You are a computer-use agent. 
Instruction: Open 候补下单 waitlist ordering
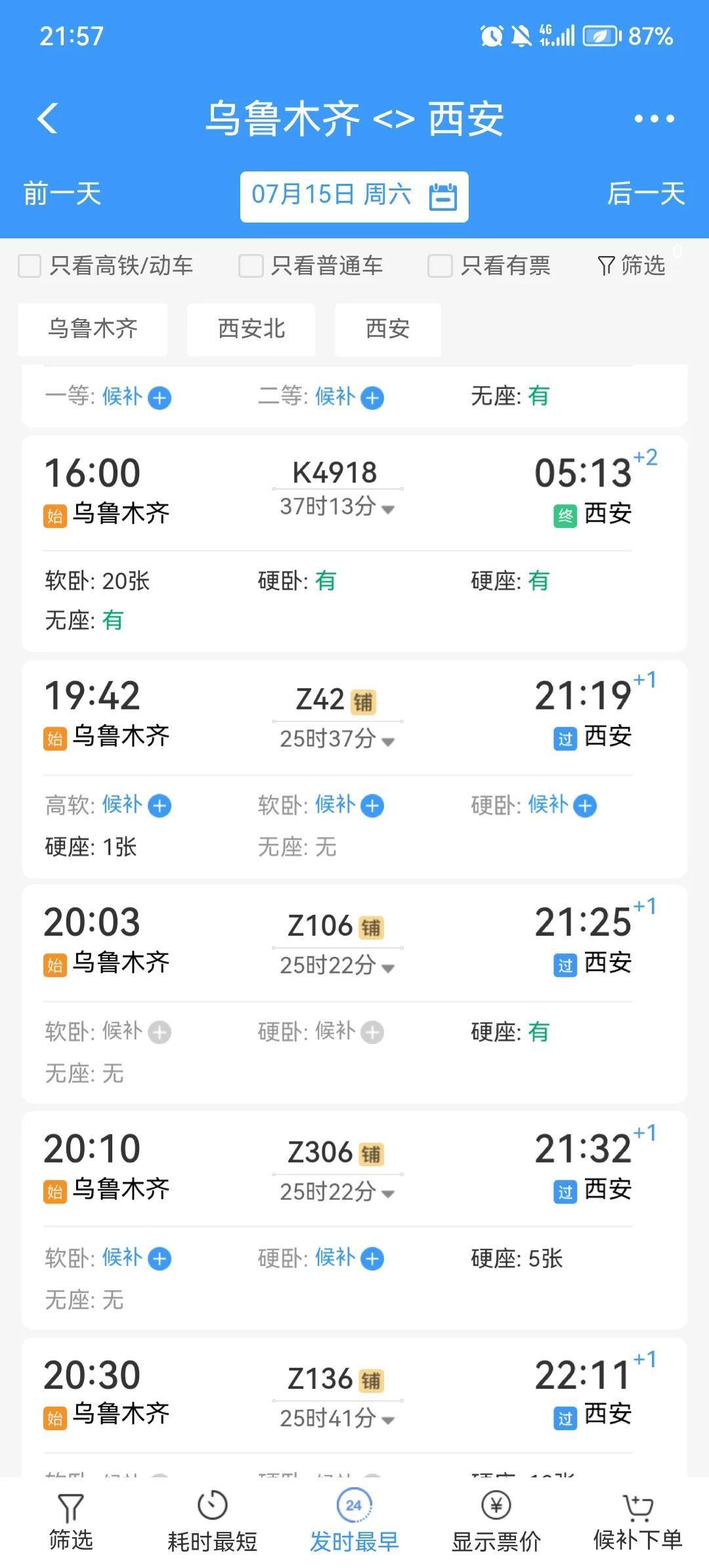[637, 1522]
